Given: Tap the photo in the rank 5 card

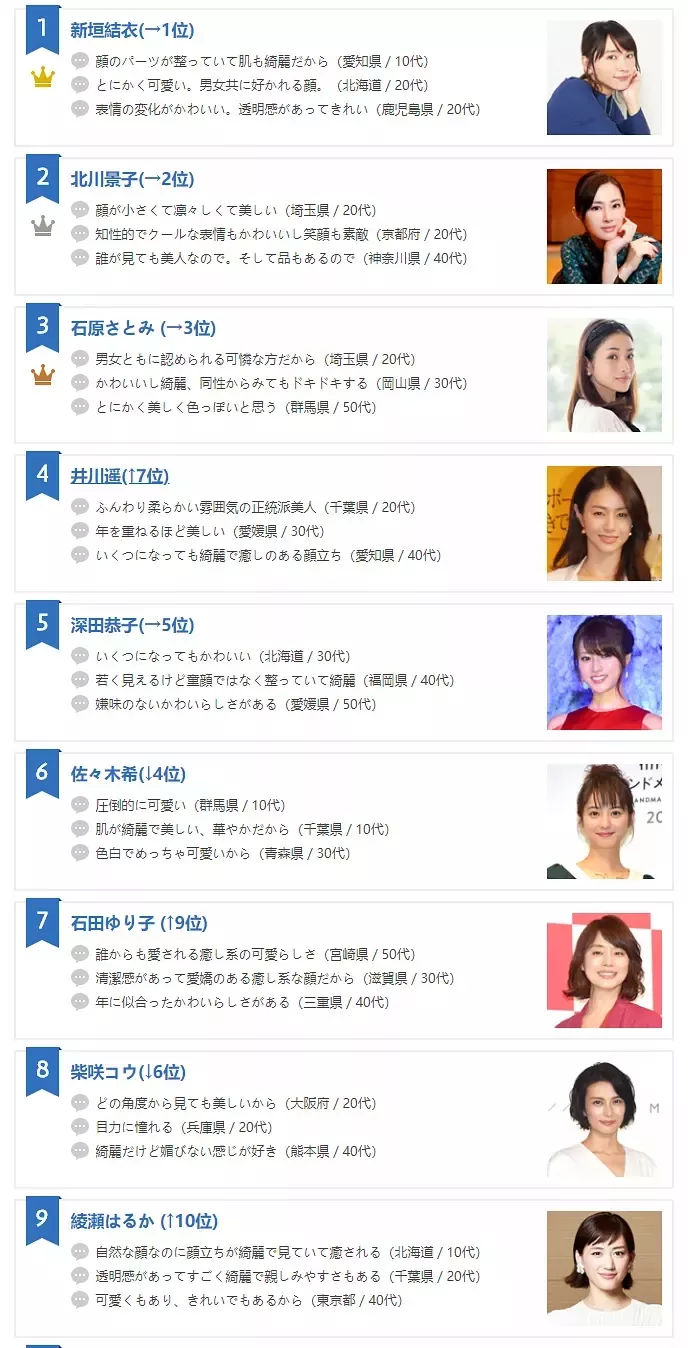Looking at the screenshot, I should tap(604, 672).
